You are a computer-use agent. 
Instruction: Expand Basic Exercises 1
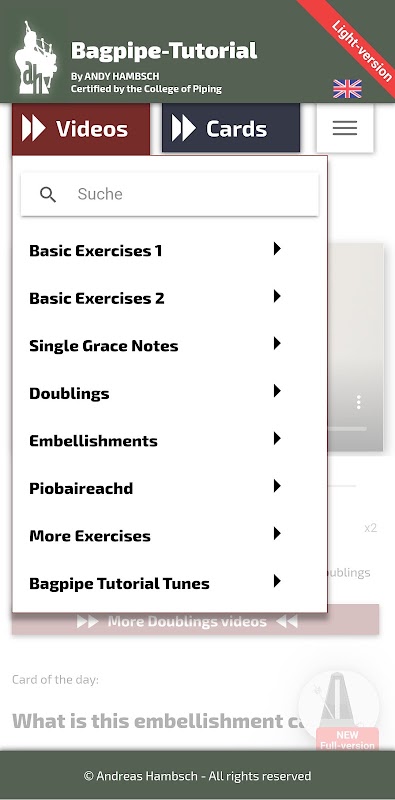click(x=170, y=251)
